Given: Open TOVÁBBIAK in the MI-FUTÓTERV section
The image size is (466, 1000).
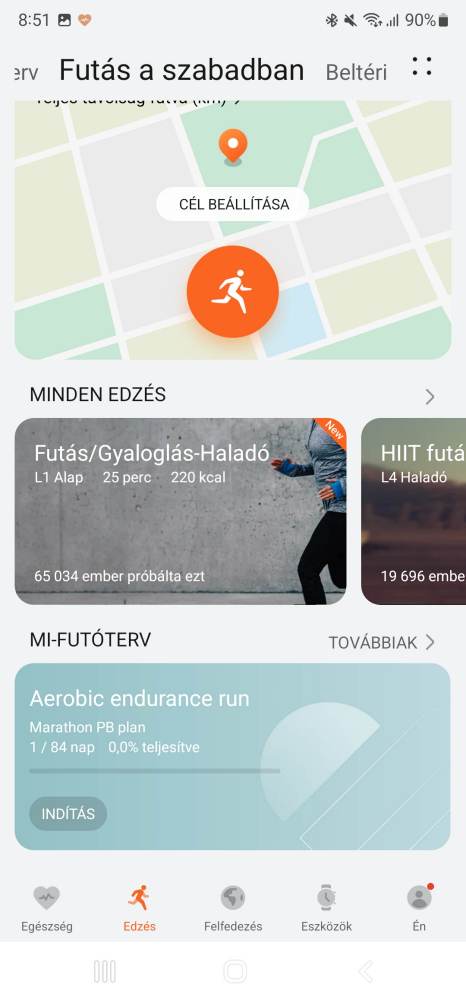Looking at the screenshot, I should [381, 642].
